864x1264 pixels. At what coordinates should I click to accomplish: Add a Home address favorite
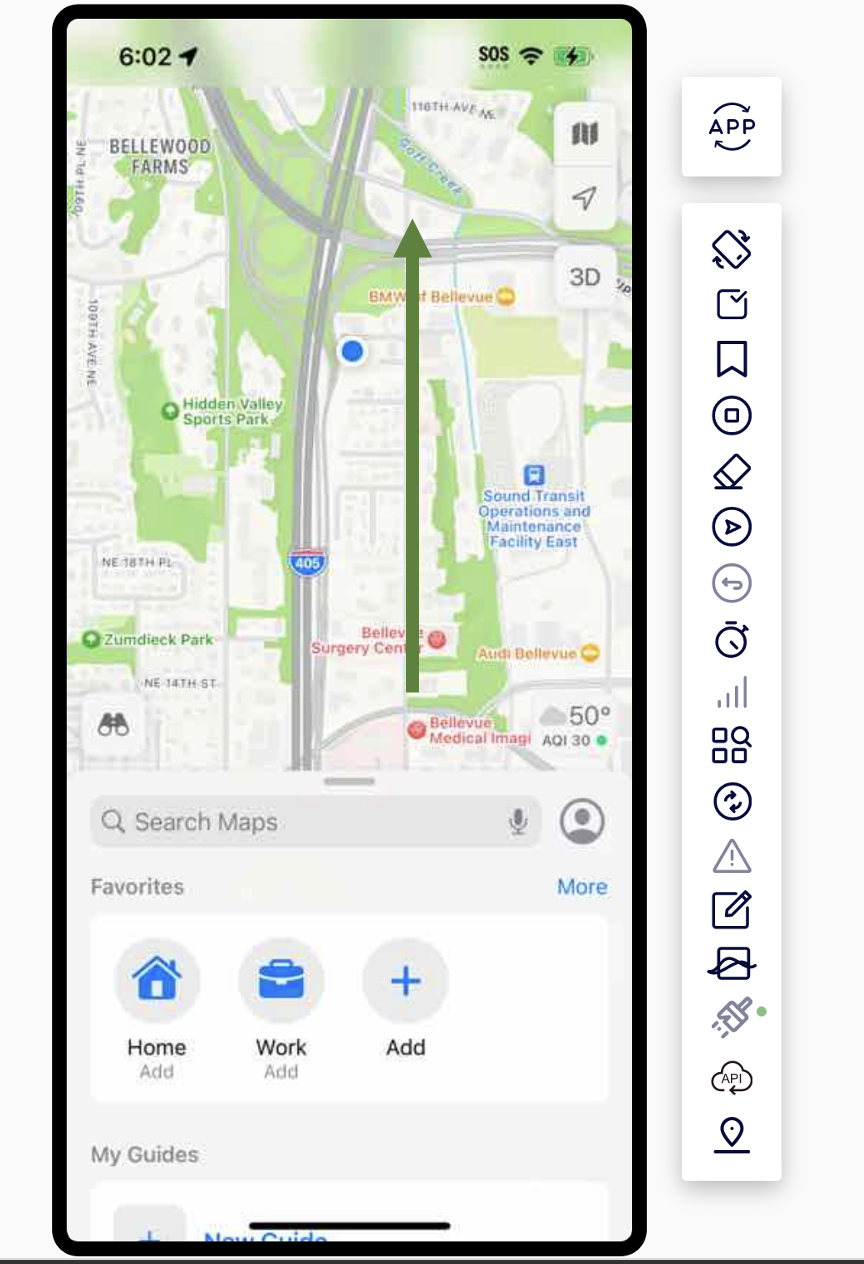coord(157,981)
